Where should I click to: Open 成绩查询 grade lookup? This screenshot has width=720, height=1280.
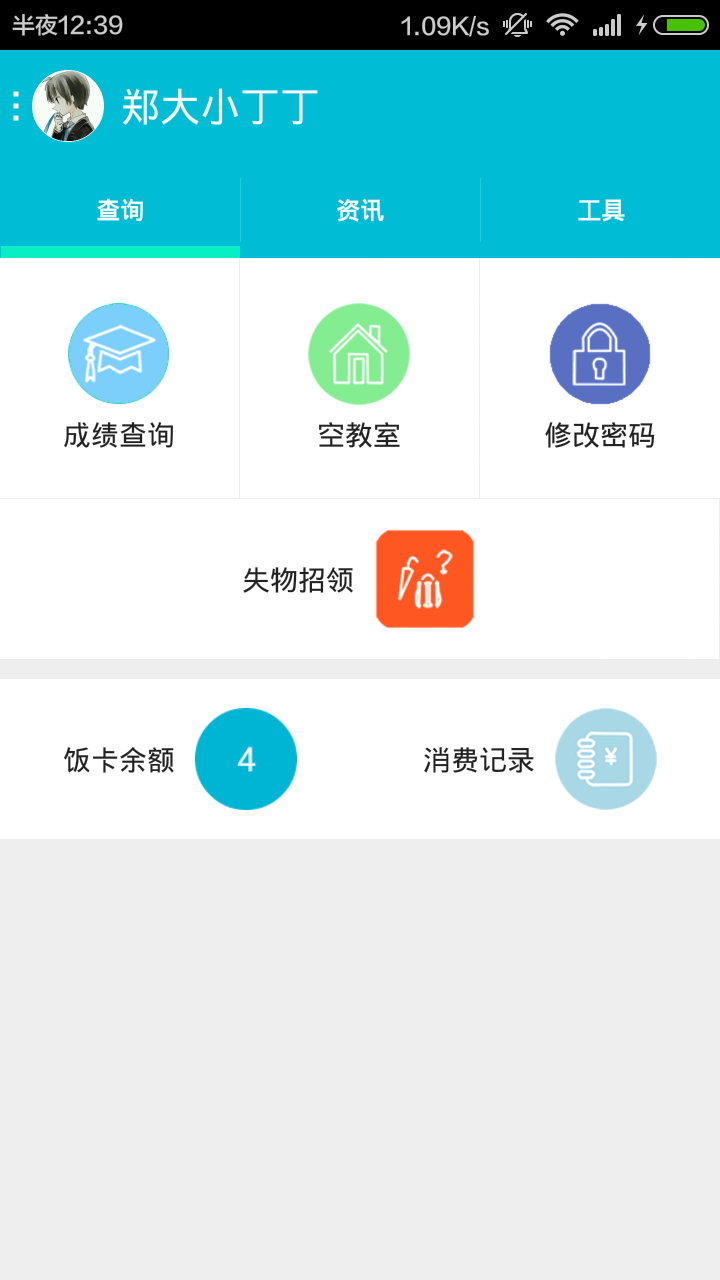[x=119, y=377]
